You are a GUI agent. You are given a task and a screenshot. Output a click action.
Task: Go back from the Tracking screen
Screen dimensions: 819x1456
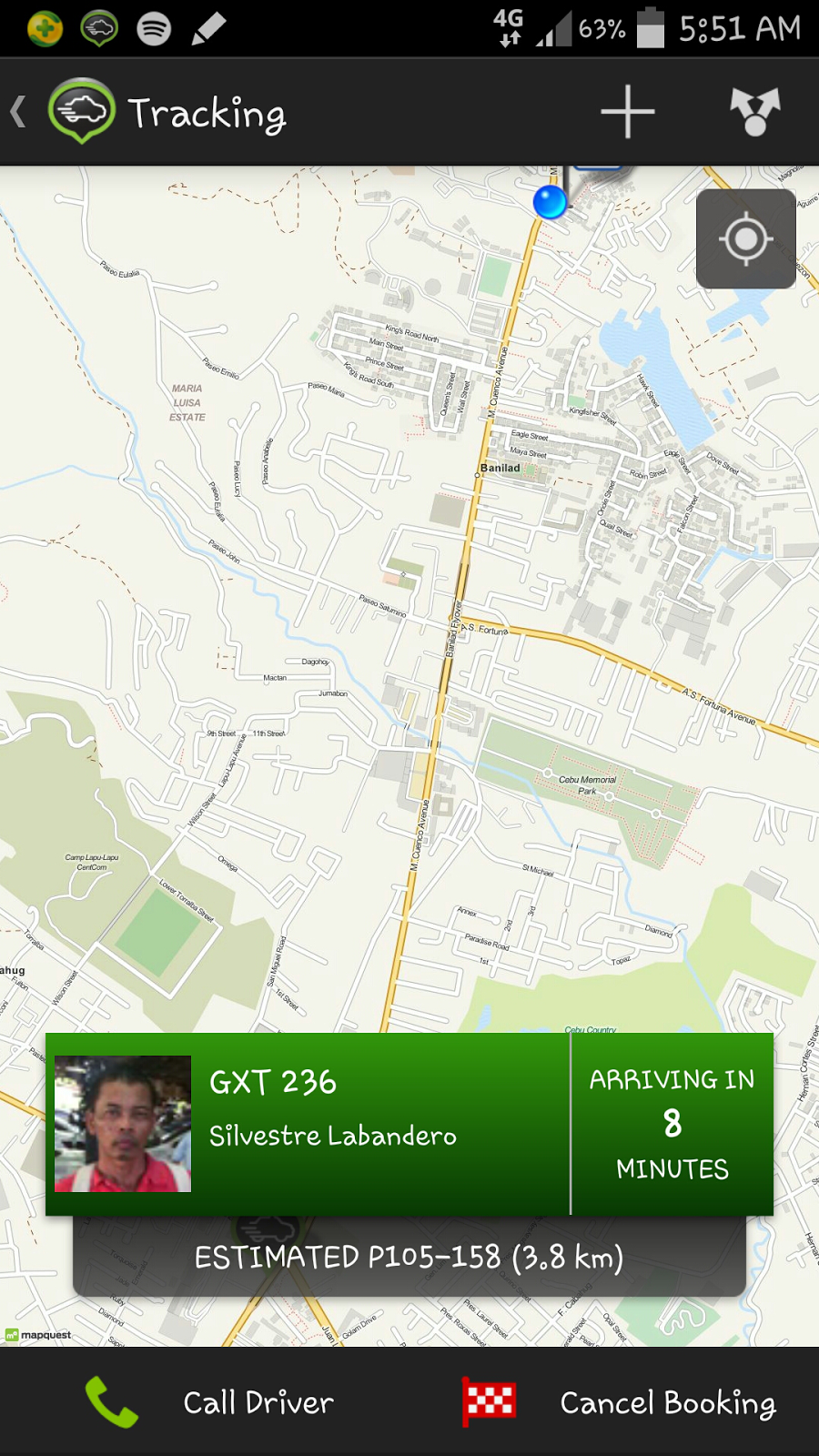(x=18, y=113)
